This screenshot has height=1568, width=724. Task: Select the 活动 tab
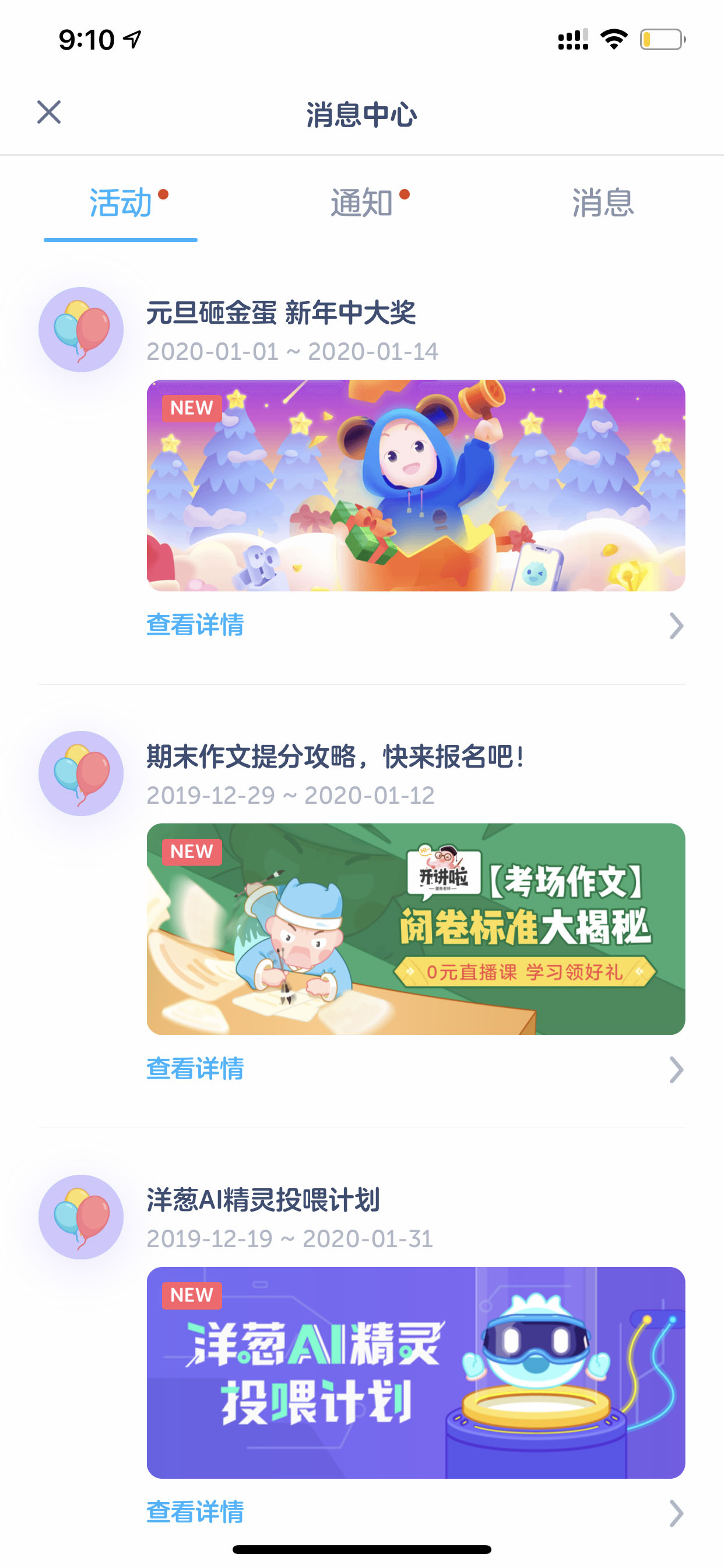121,202
